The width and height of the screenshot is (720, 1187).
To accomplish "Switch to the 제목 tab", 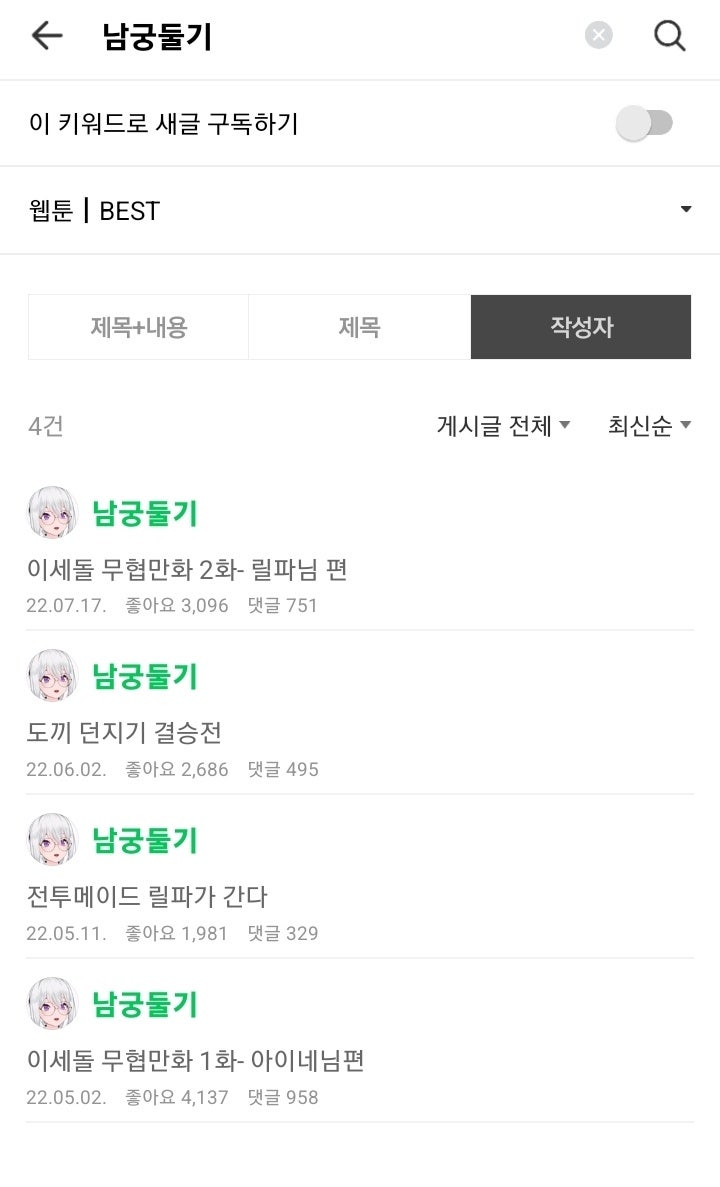I will [x=359, y=327].
